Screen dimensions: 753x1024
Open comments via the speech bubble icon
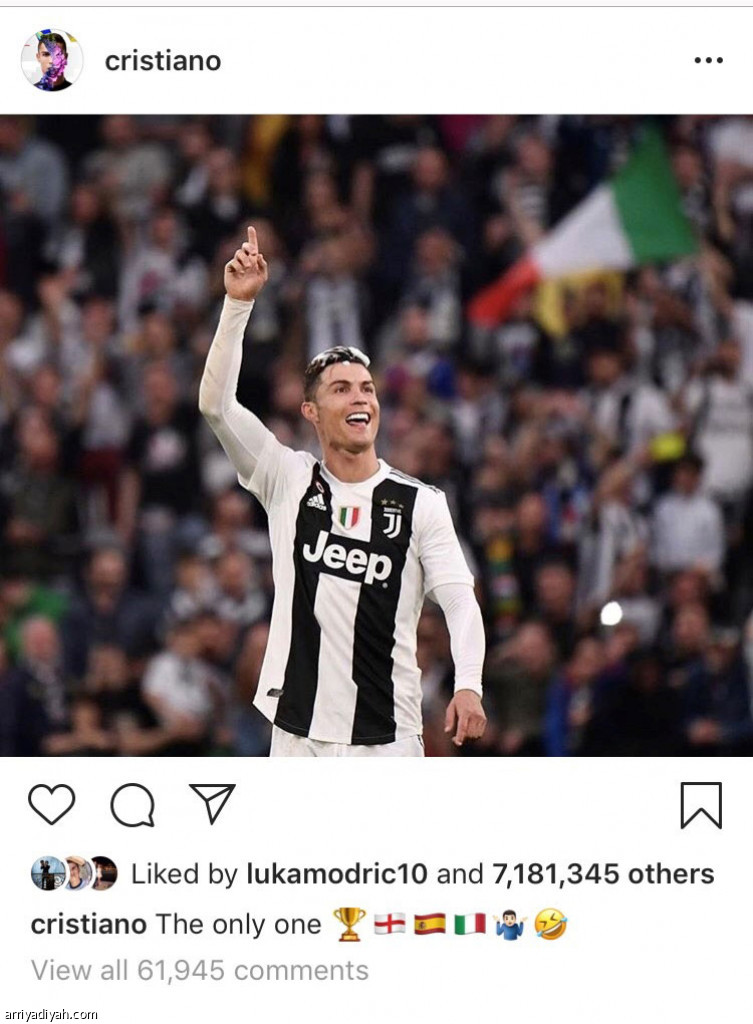tap(132, 804)
